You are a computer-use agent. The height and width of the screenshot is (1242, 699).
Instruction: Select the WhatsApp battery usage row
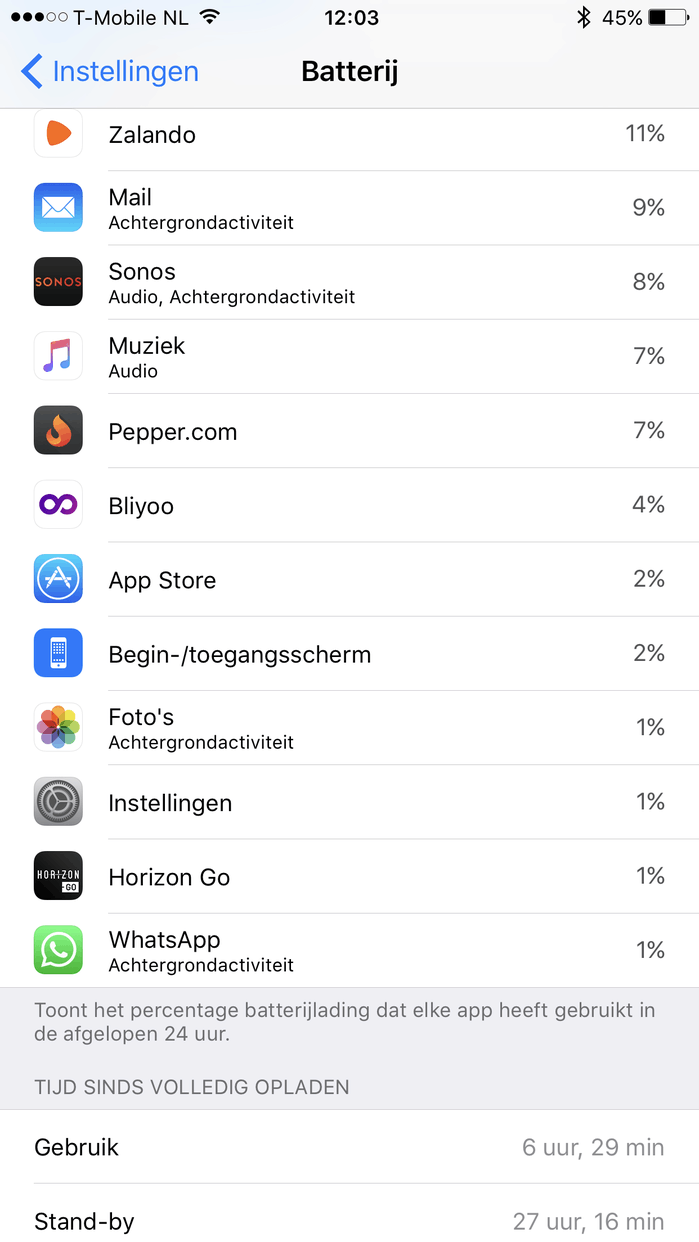(350, 950)
